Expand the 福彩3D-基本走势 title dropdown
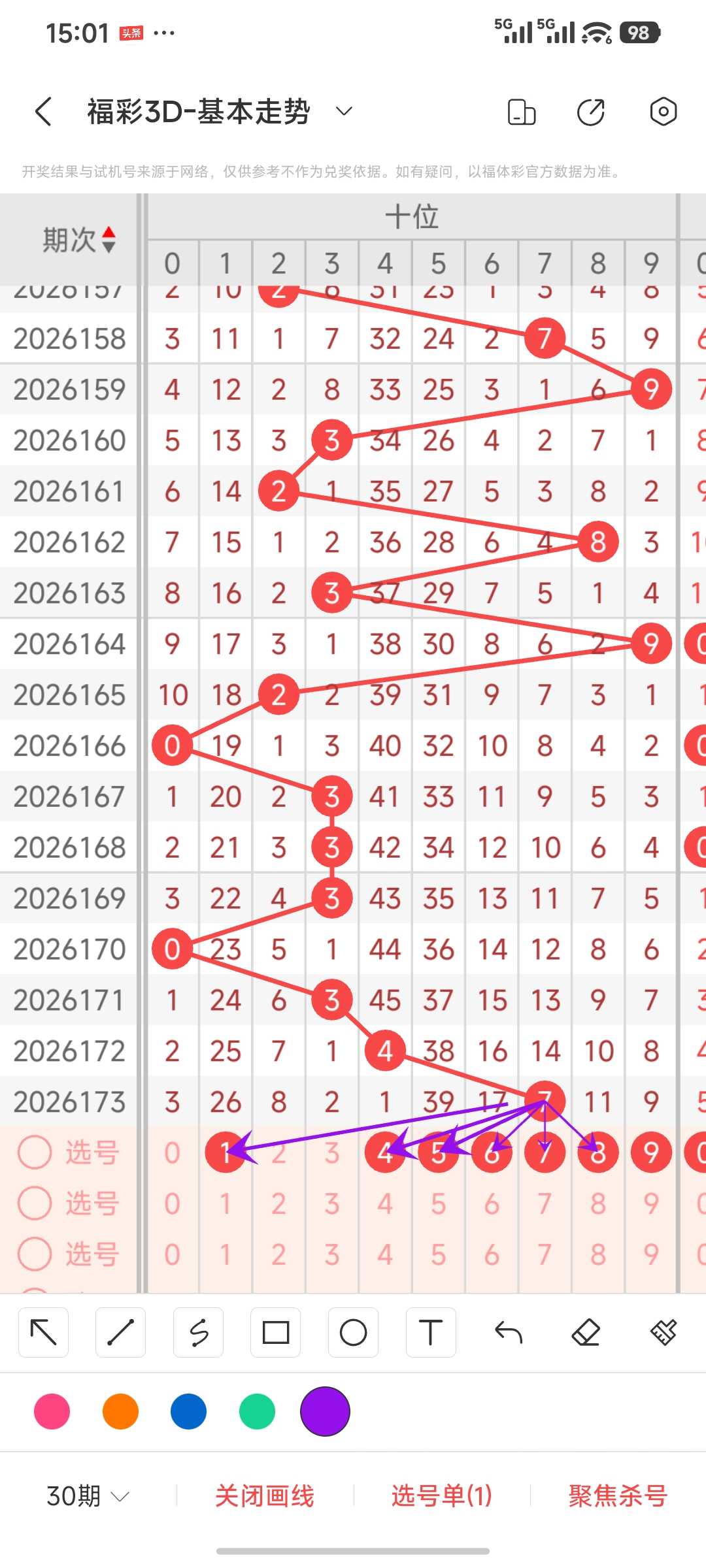Screen dimensions: 706x1568 [x=345, y=111]
